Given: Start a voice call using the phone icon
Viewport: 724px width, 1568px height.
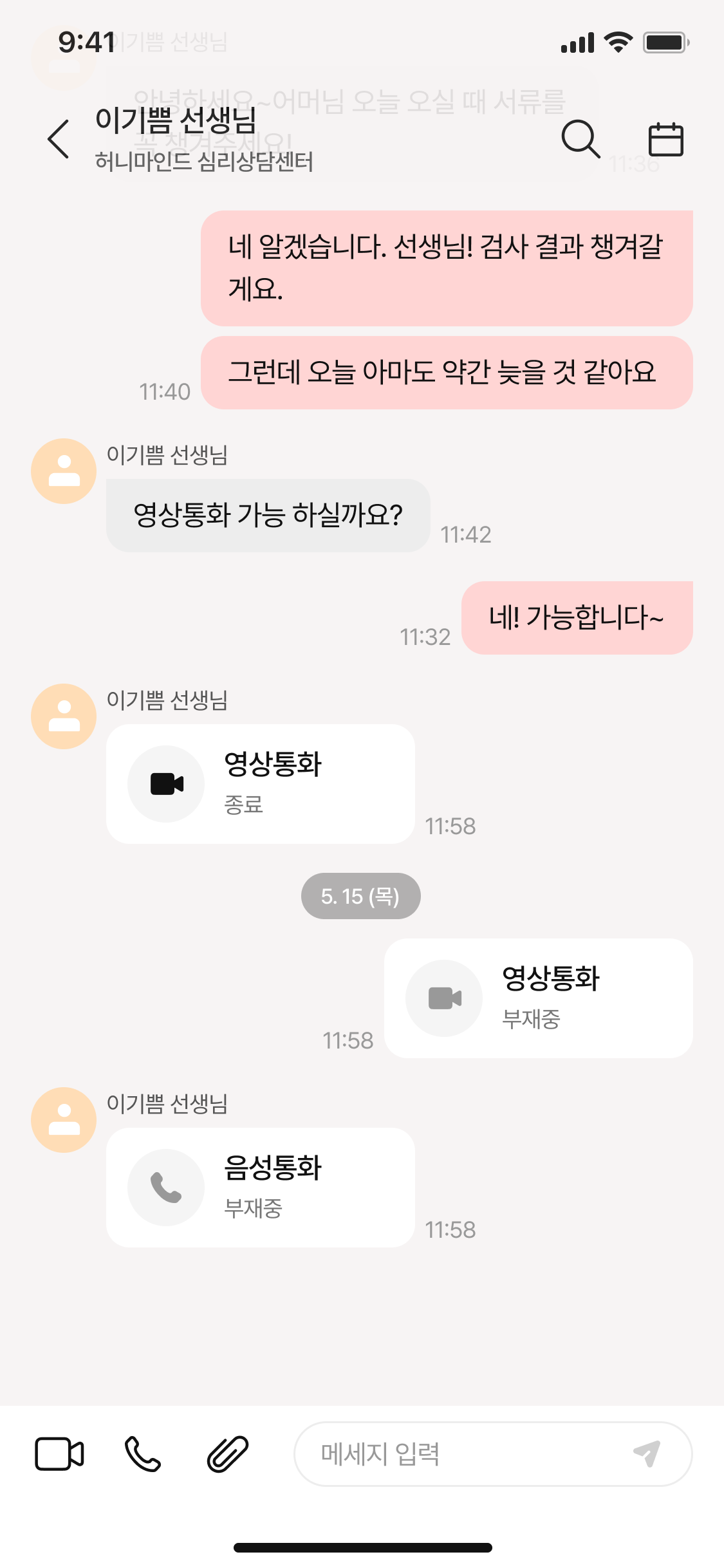Looking at the screenshot, I should pos(141,1454).
